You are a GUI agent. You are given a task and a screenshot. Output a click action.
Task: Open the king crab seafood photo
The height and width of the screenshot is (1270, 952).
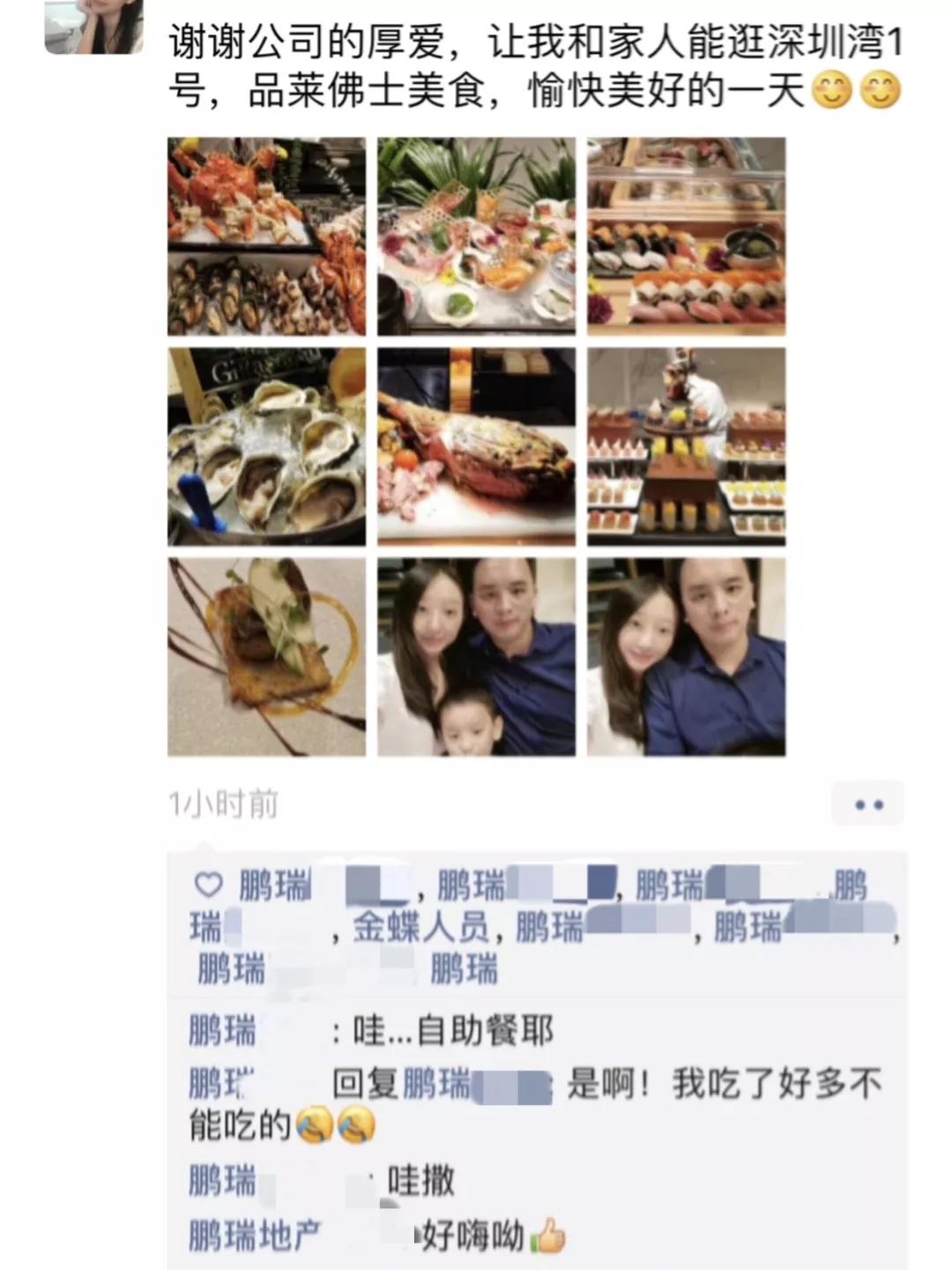(266, 235)
